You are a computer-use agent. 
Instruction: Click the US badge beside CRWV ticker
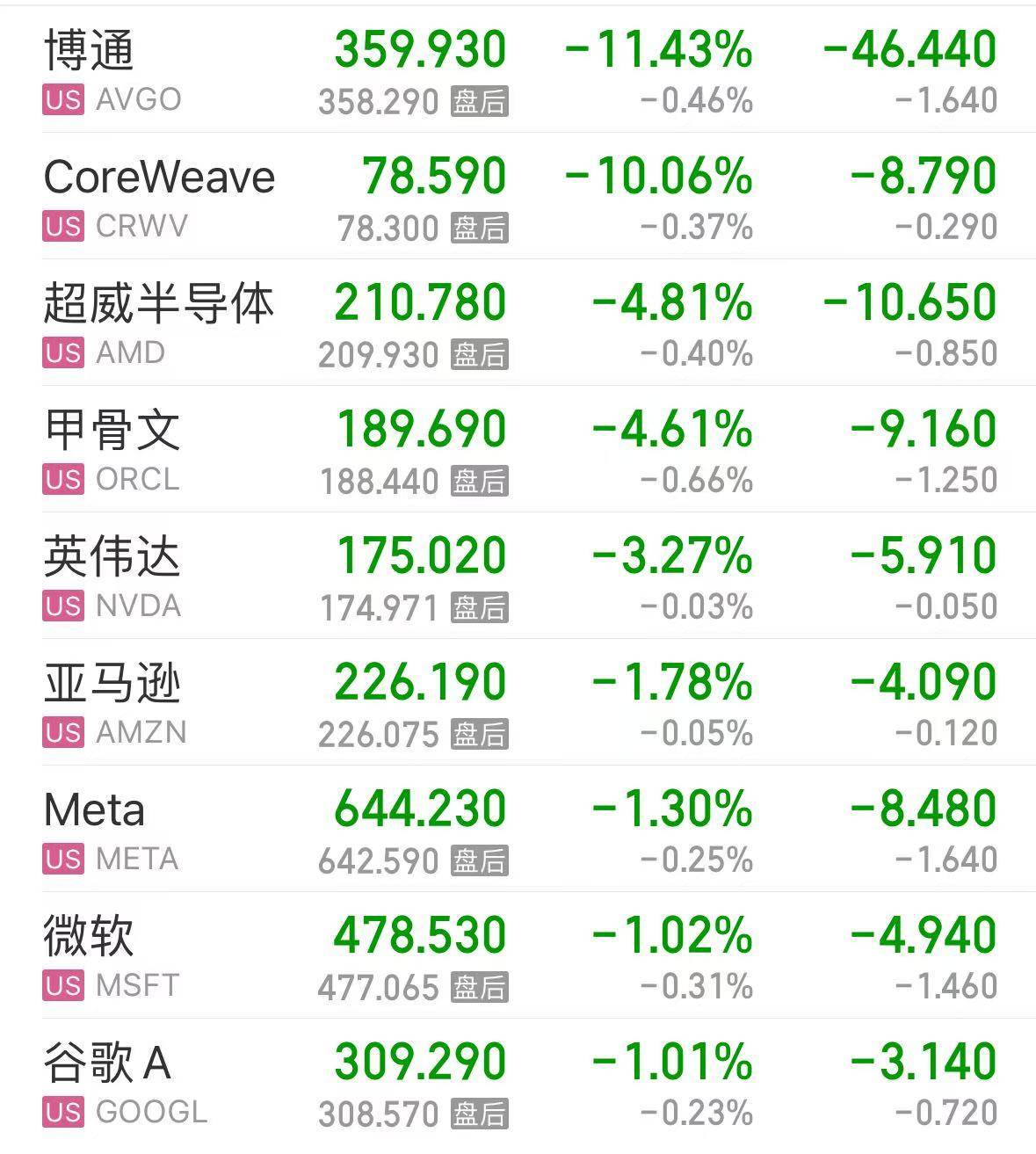click(62, 227)
